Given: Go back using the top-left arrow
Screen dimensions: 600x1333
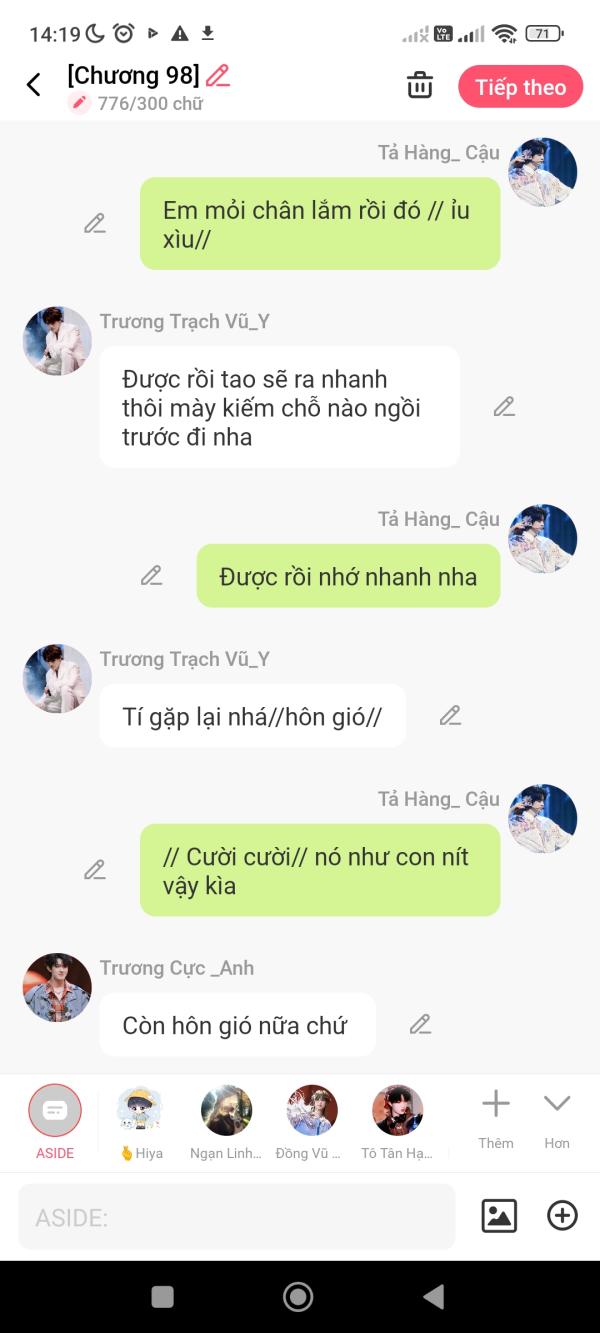Looking at the screenshot, I should tap(34, 85).
